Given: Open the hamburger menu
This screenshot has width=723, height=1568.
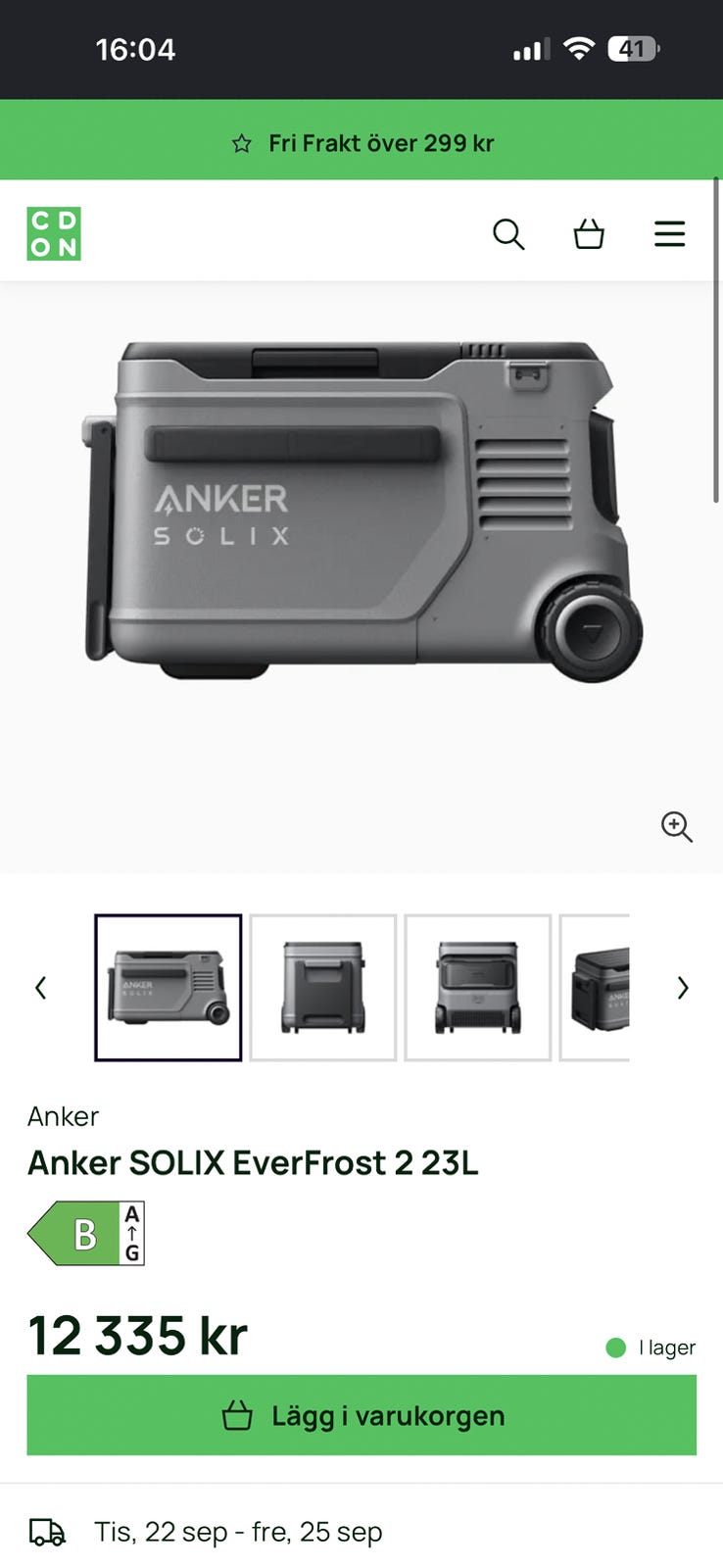Looking at the screenshot, I should coord(670,234).
